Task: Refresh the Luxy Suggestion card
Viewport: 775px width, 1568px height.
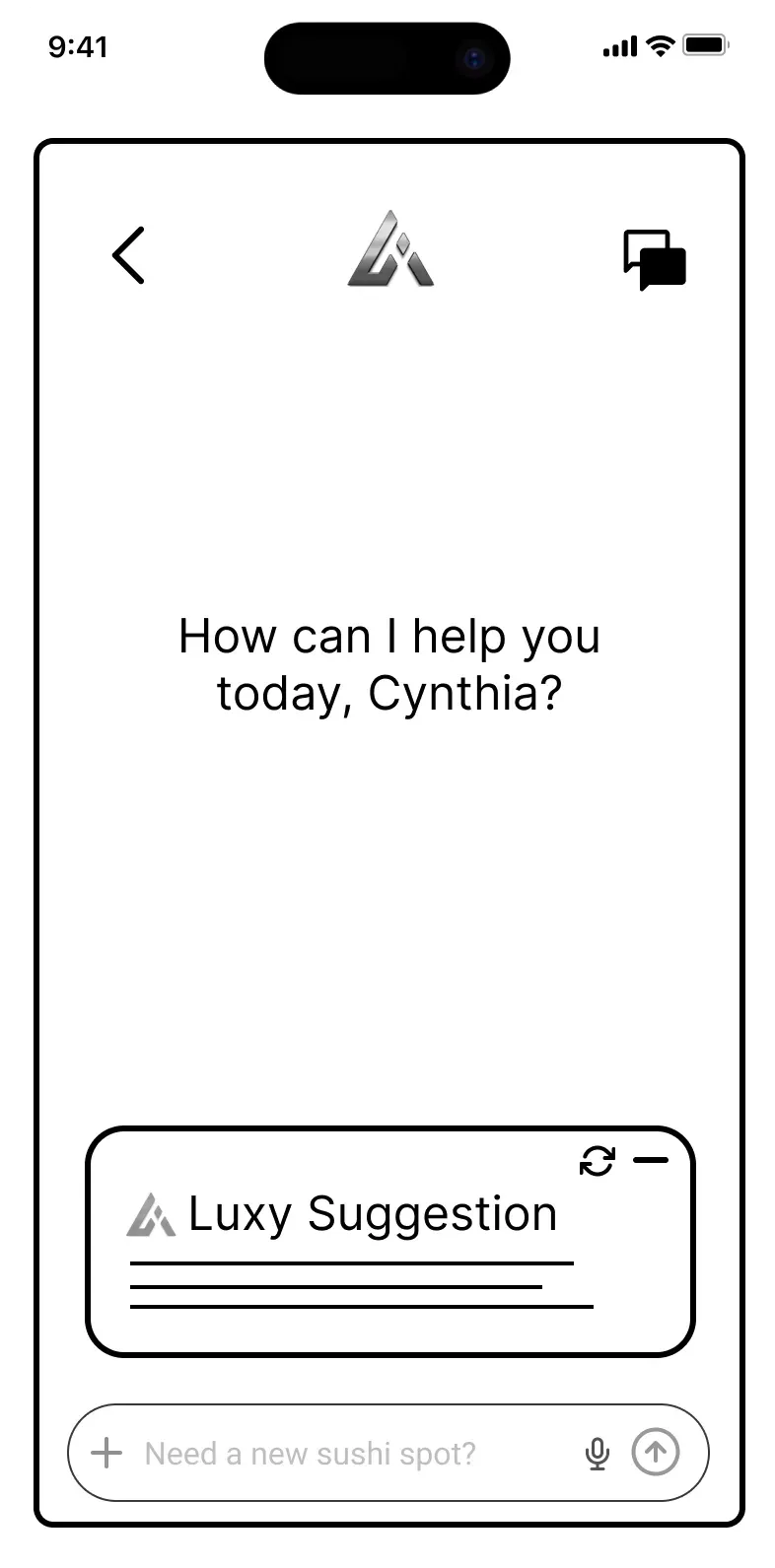Action: pyautogui.click(x=598, y=1160)
